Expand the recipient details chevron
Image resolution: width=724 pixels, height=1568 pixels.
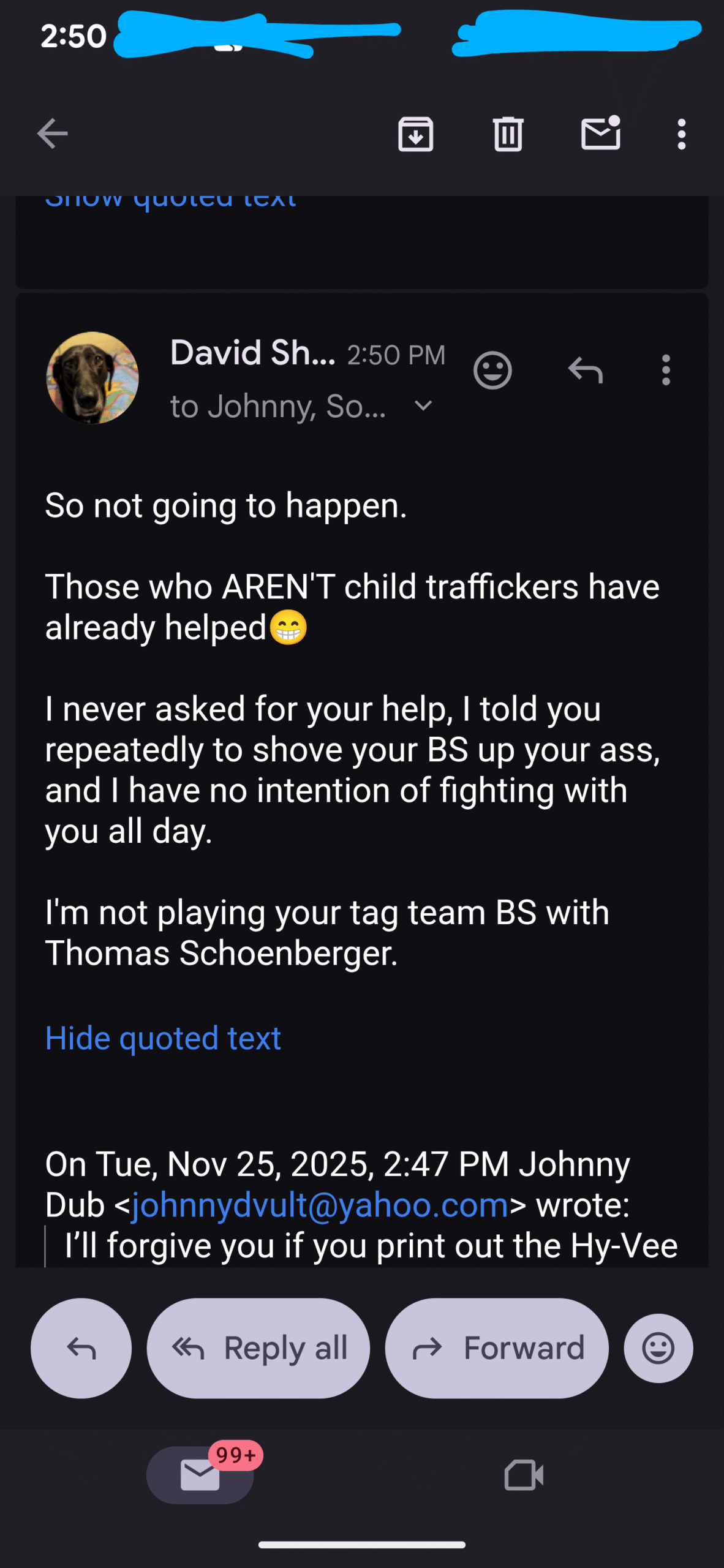(423, 405)
